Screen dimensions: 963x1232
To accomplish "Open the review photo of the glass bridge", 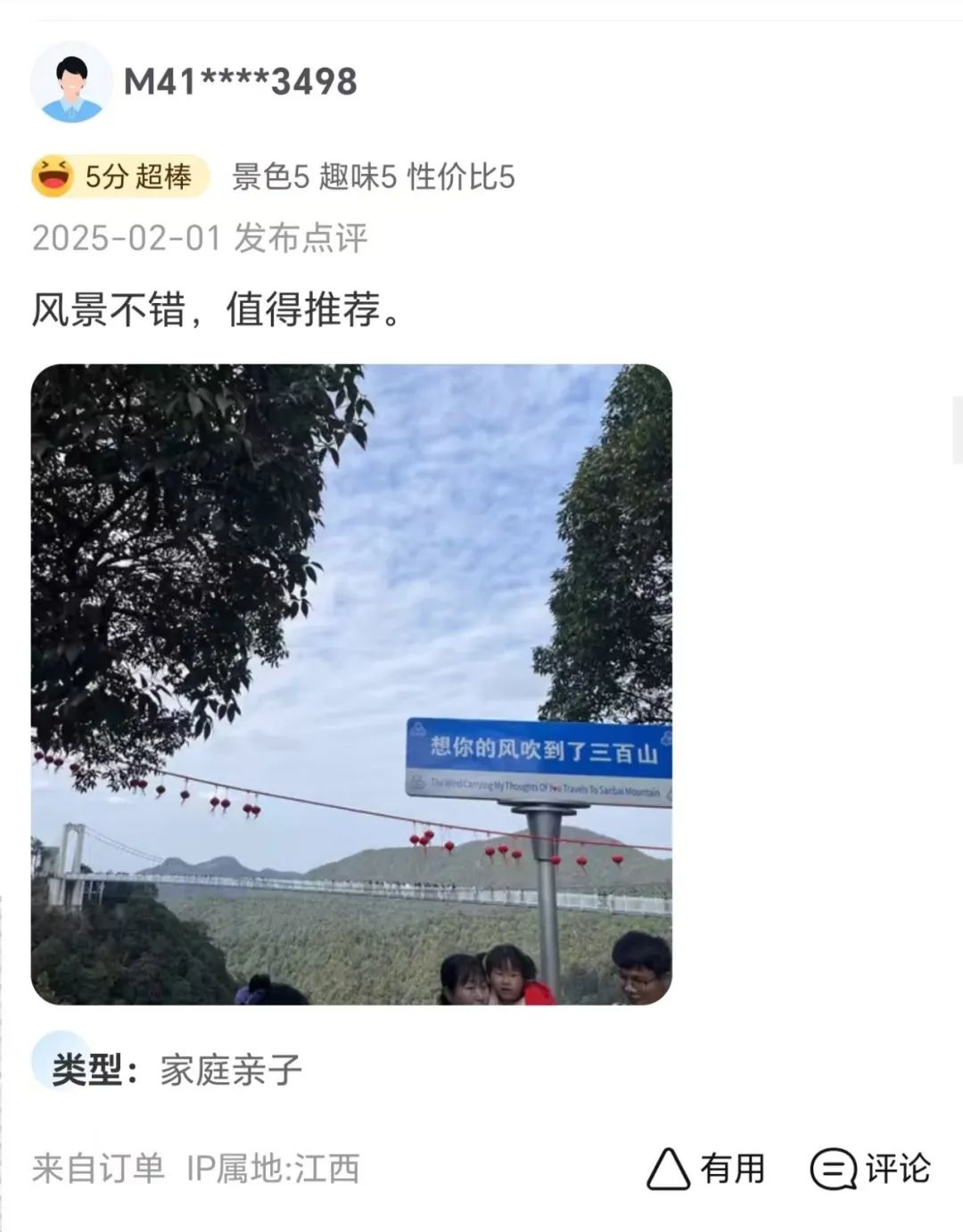I will 351,684.
